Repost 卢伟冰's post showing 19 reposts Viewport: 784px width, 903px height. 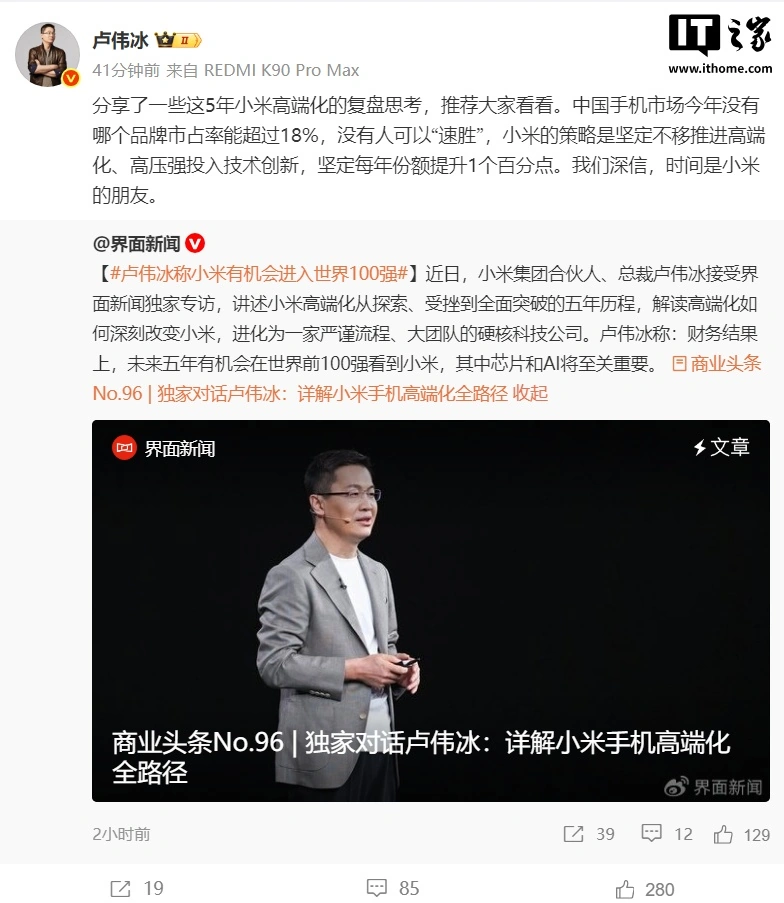point(136,888)
